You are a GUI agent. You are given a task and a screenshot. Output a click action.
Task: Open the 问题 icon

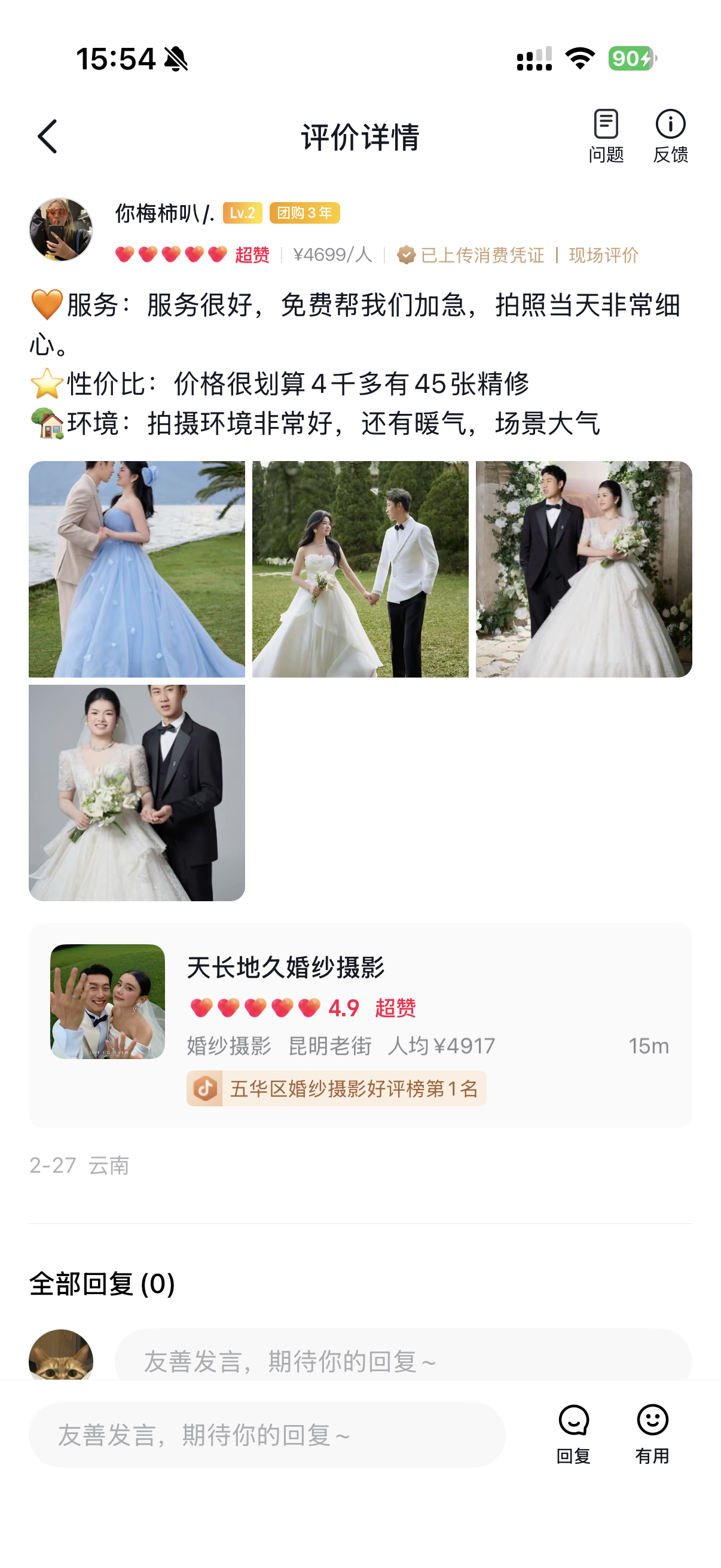(606, 136)
